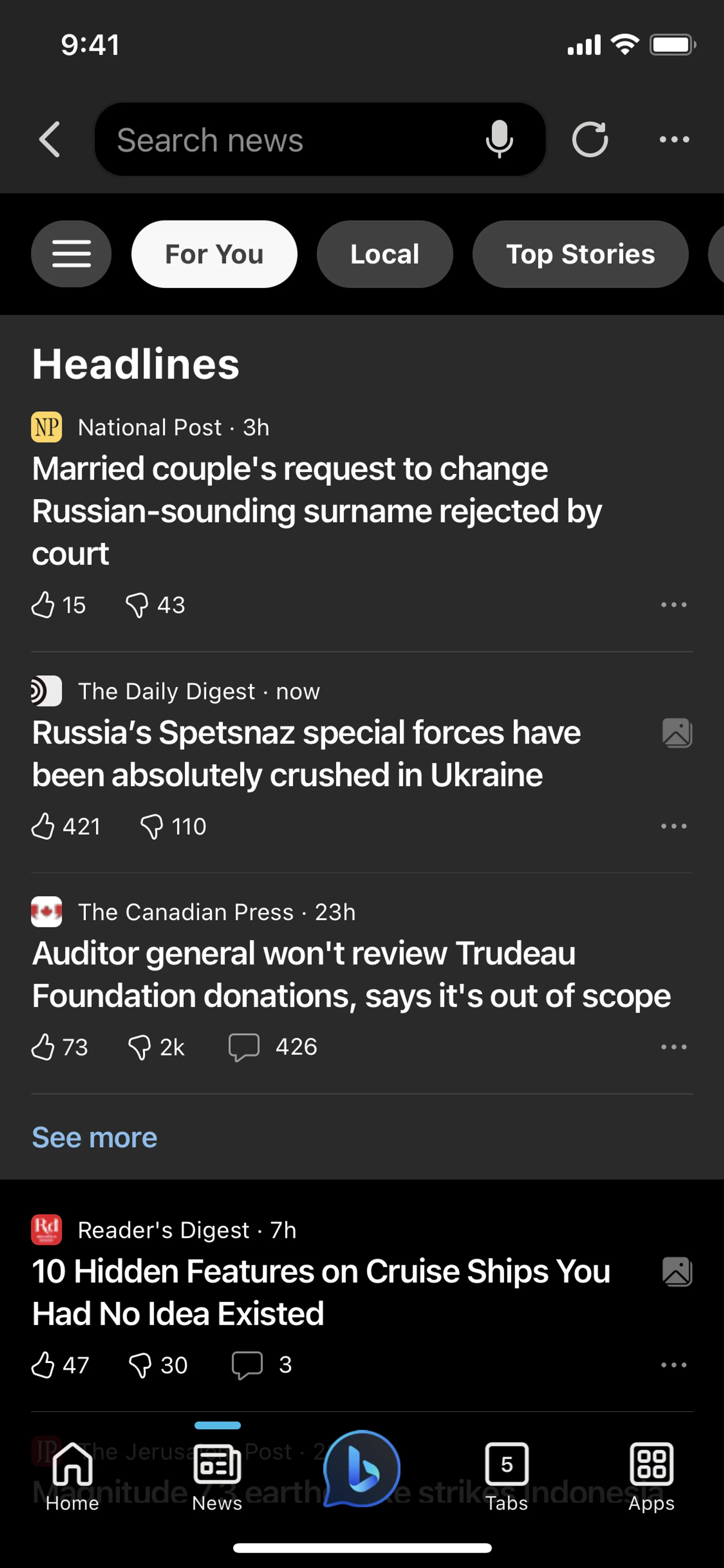Open the top-right overflow menu

click(x=674, y=140)
